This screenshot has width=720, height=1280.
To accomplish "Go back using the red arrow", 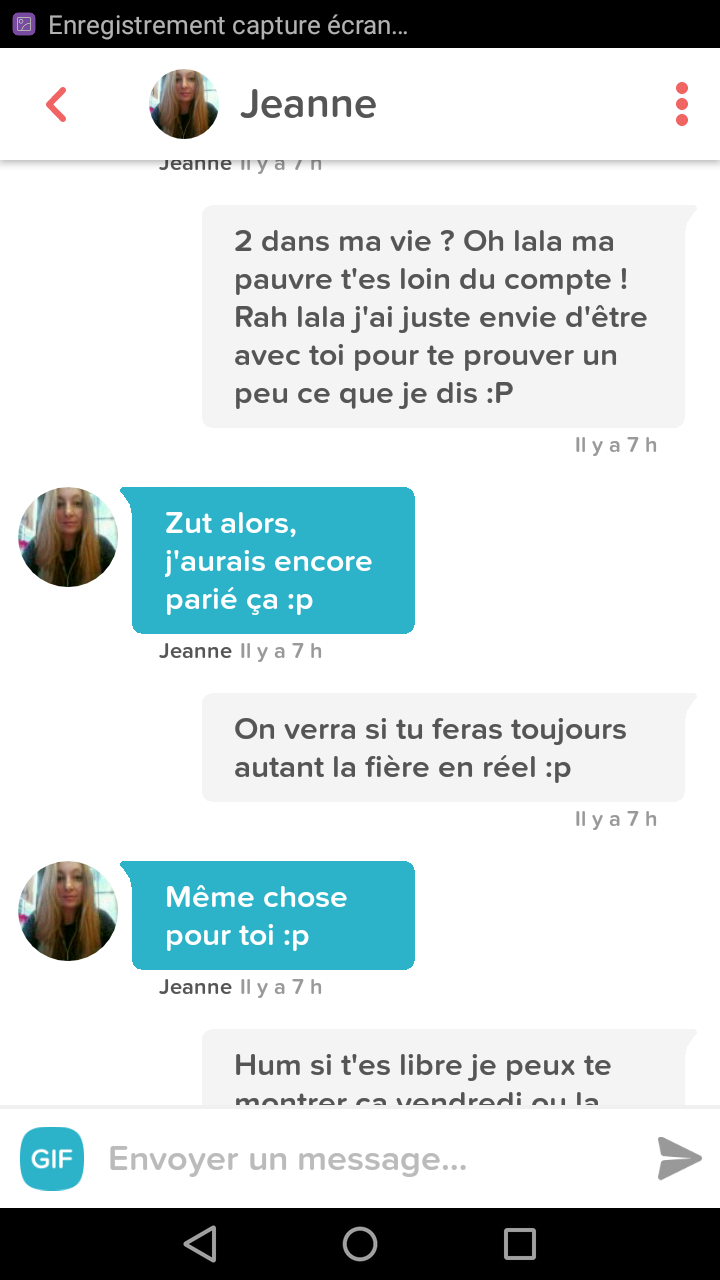I will pyautogui.click(x=56, y=104).
